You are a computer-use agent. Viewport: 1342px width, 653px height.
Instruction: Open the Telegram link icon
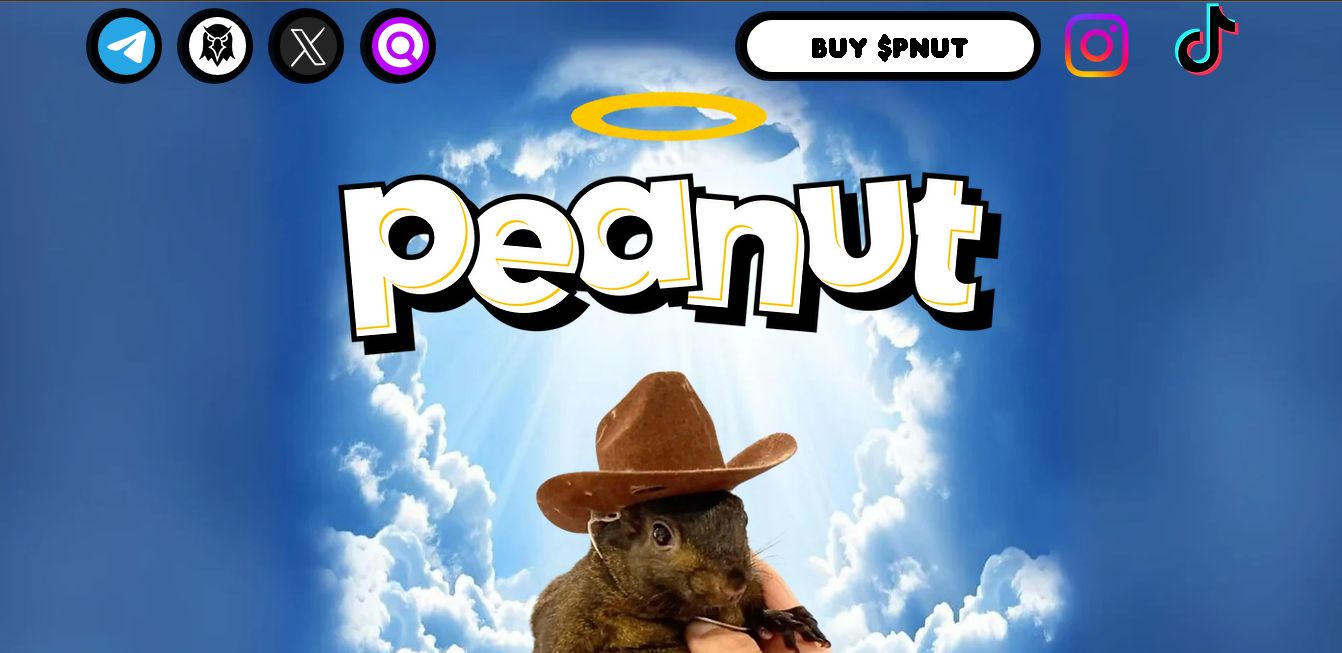point(124,46)
